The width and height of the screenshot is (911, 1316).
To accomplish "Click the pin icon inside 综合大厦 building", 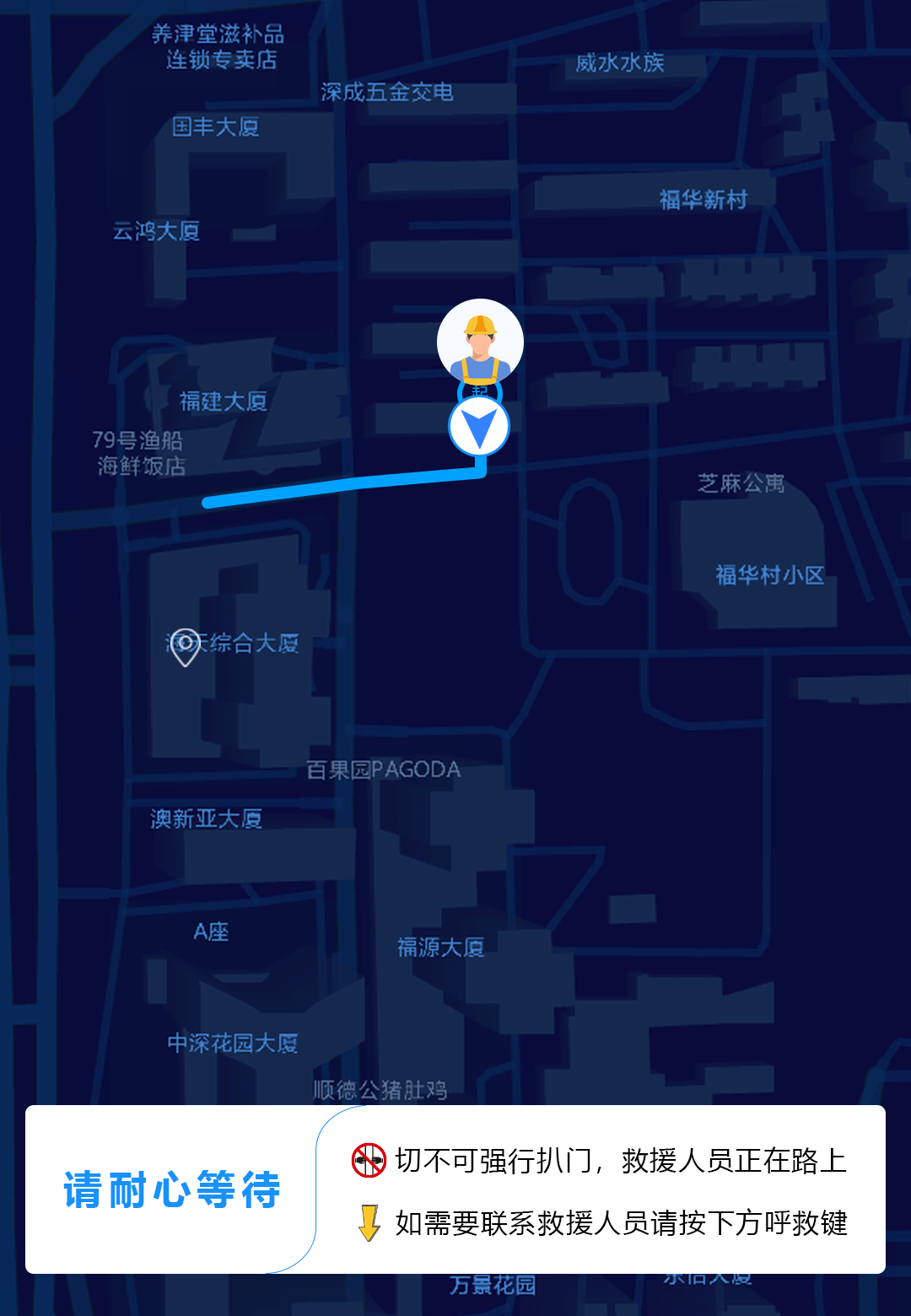I will [184, 648].
